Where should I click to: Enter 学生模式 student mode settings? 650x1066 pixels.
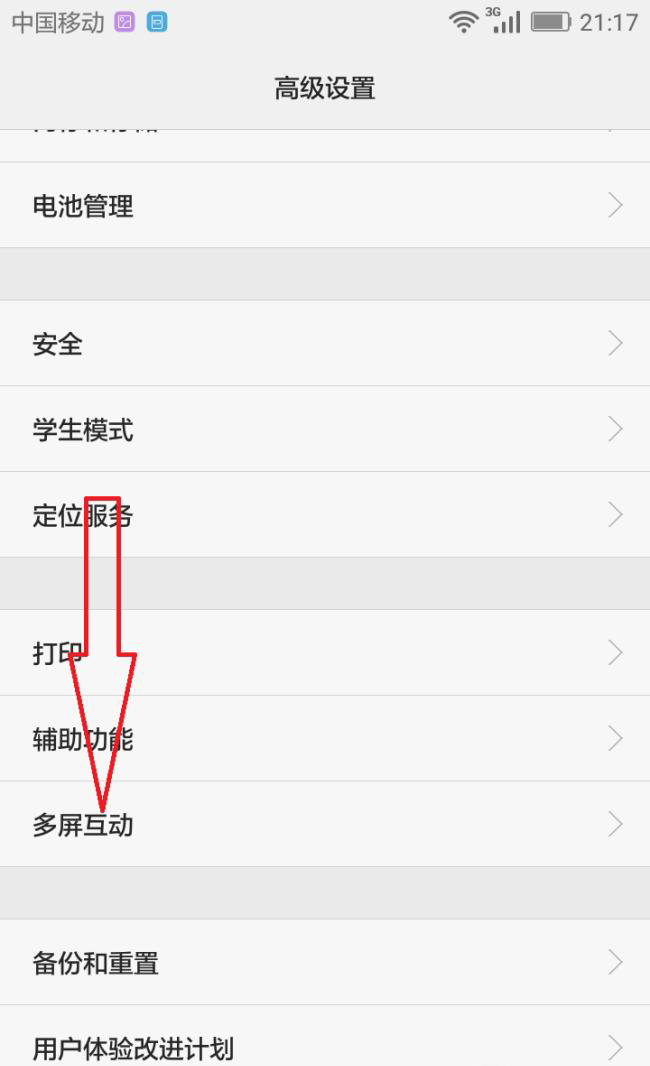(x=325, y=429)
